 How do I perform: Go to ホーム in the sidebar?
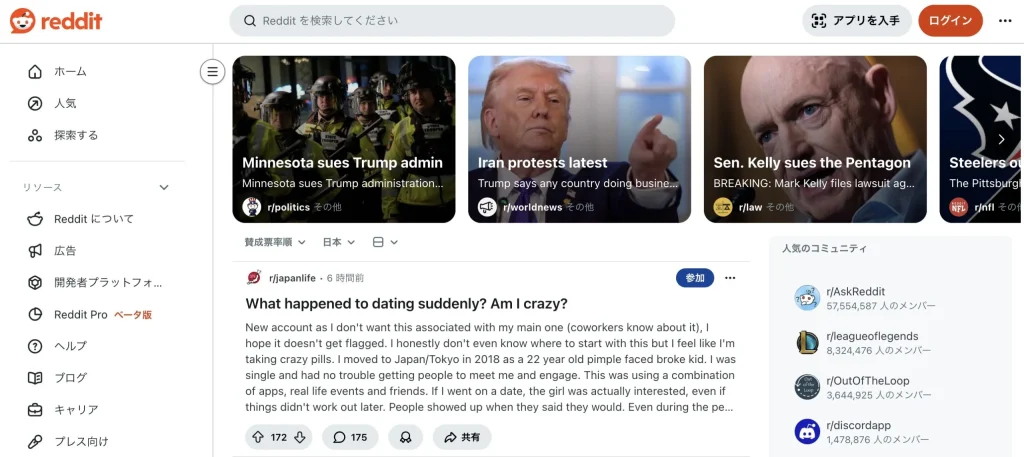coord(70,72)
